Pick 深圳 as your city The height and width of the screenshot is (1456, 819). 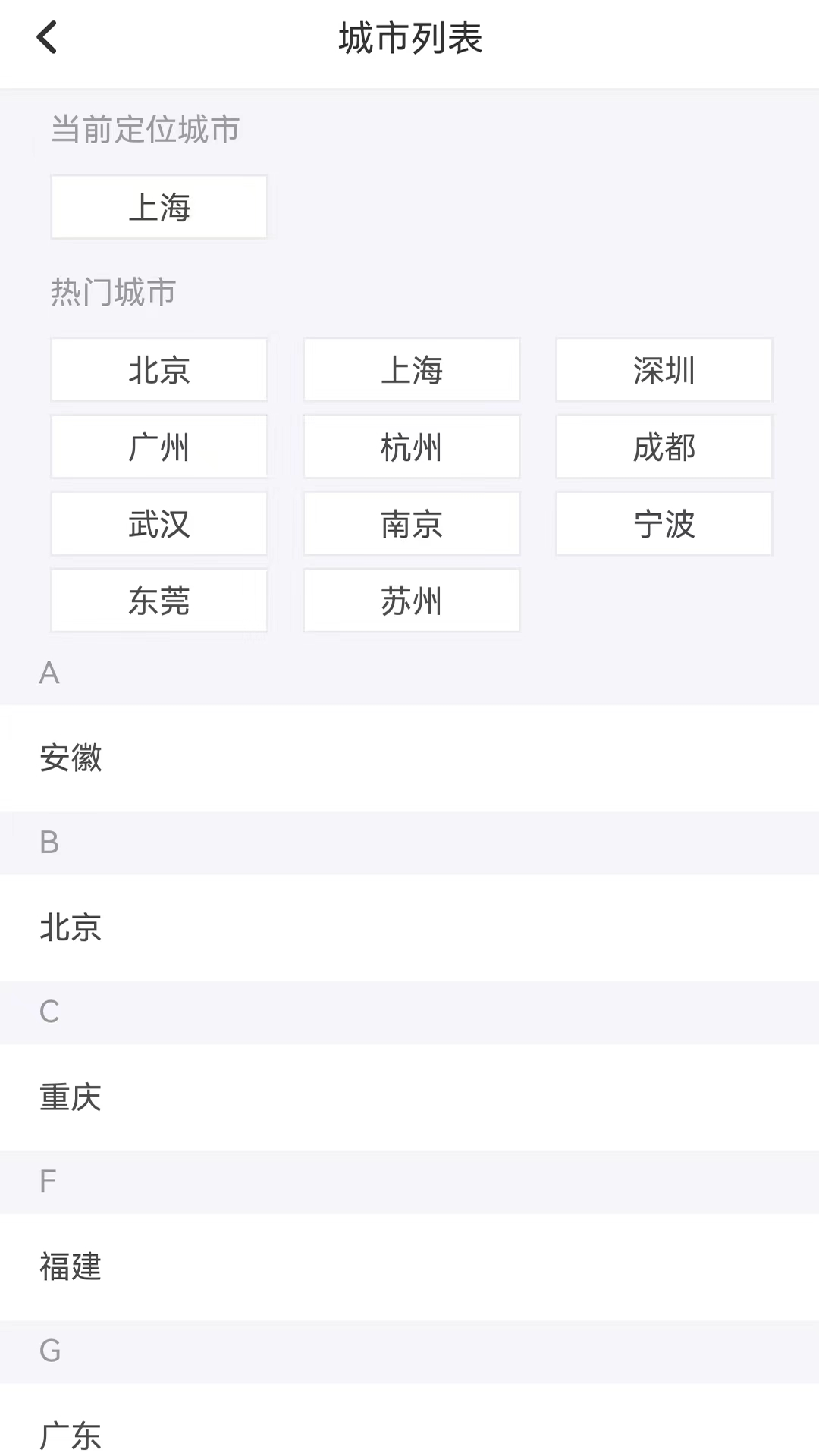(x=664, y=370)
